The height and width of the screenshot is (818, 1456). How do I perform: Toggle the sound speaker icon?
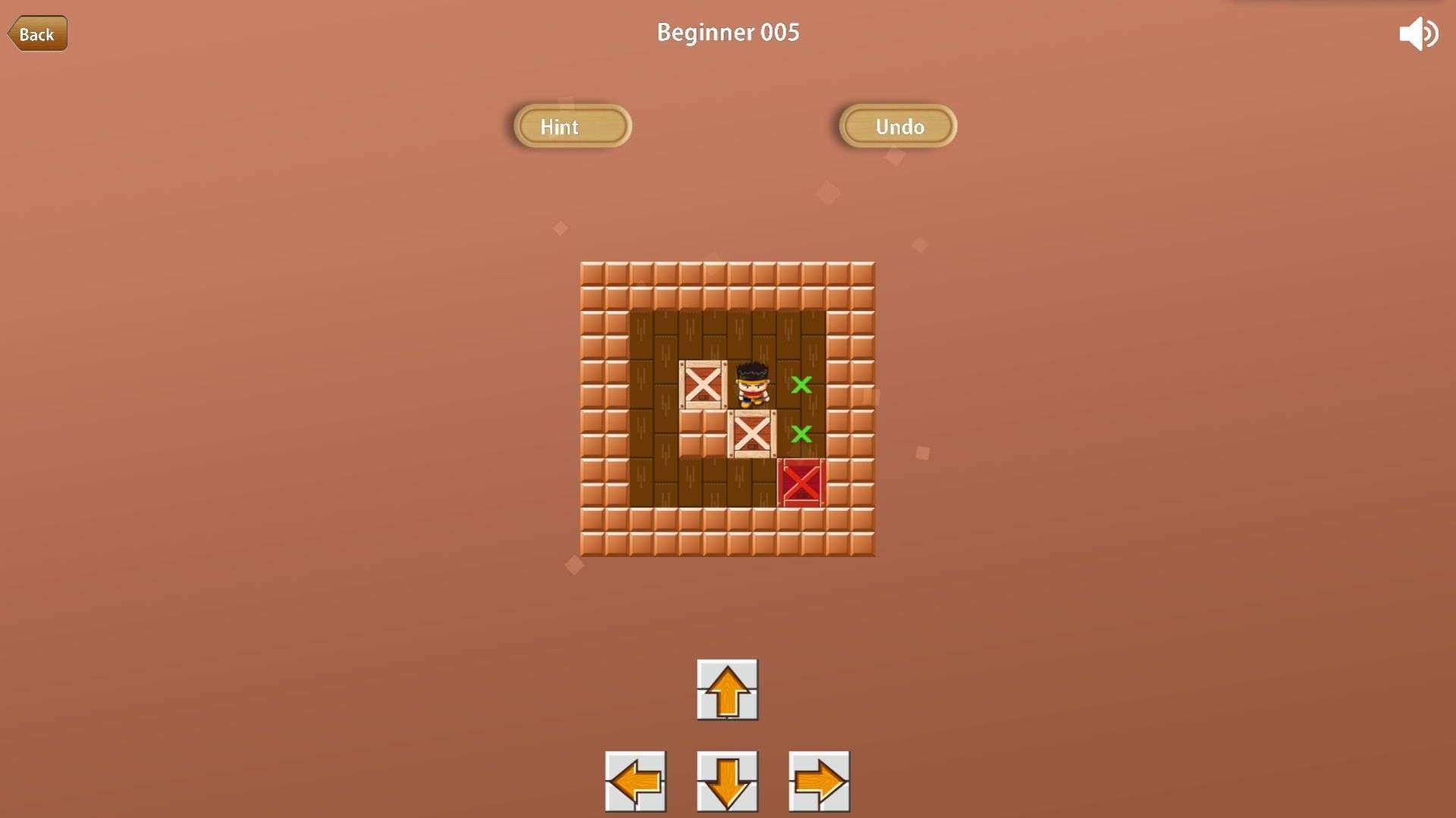pos(1417,34)
